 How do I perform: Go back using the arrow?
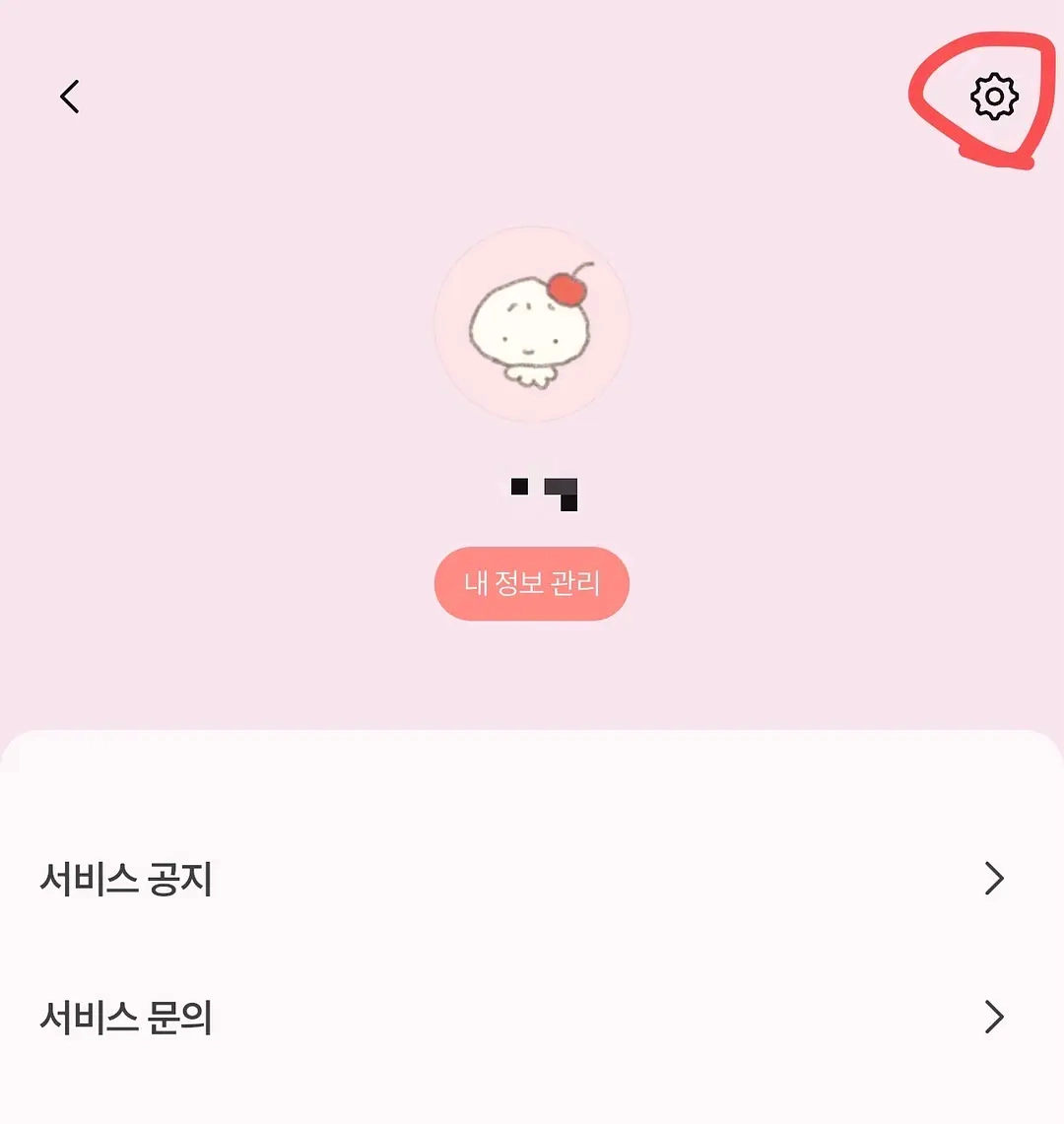(x=70, y=97)
